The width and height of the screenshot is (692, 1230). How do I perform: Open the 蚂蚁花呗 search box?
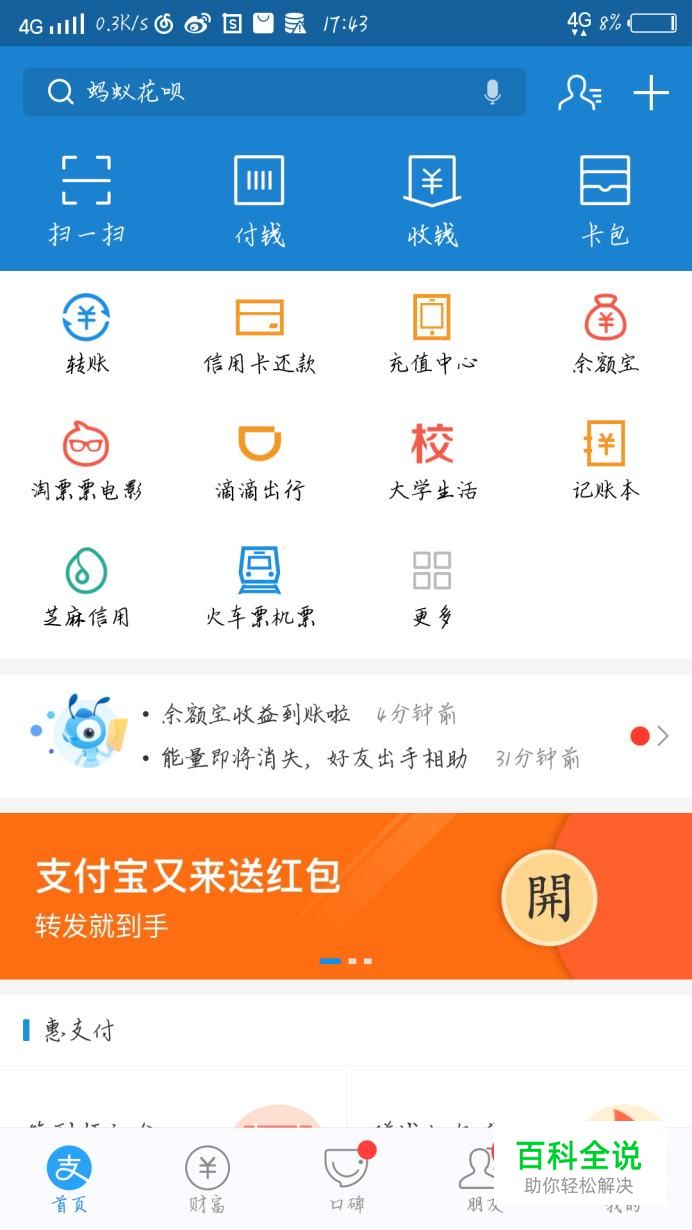tap(260, 92)
